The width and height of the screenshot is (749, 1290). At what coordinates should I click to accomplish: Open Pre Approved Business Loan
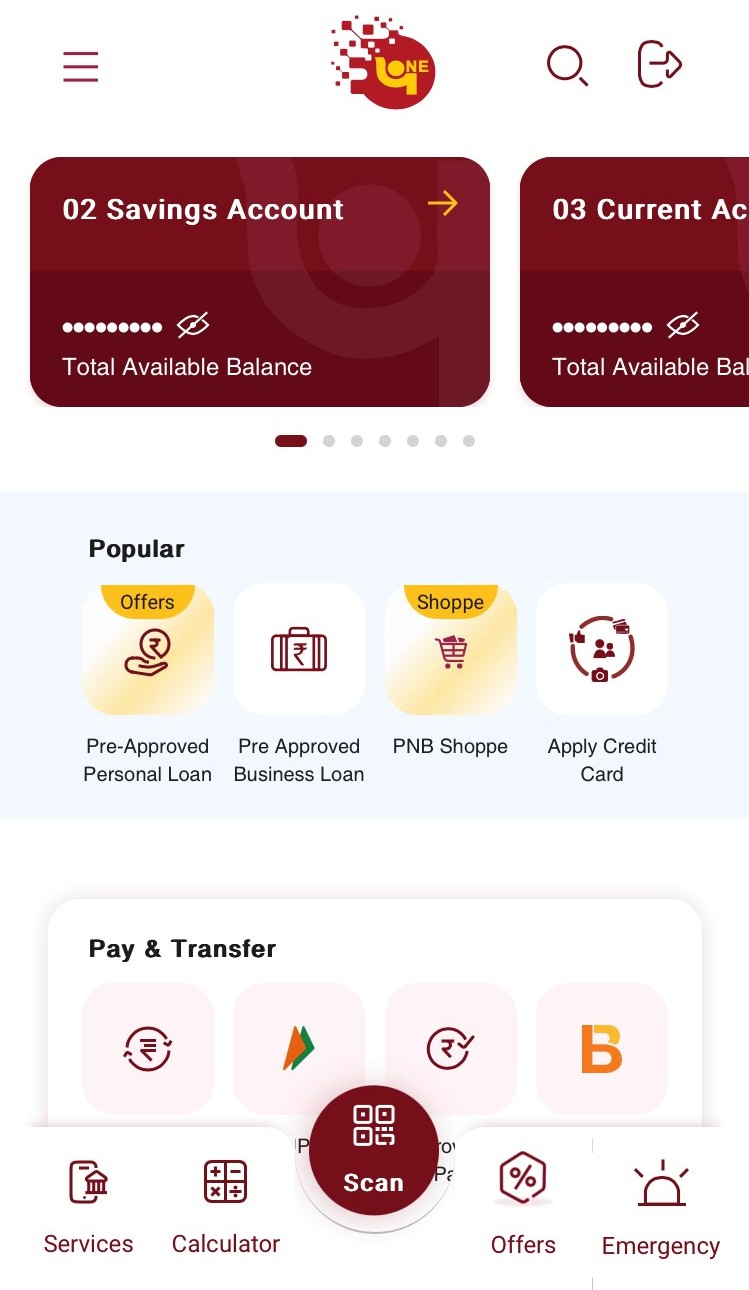pos(299,650)
